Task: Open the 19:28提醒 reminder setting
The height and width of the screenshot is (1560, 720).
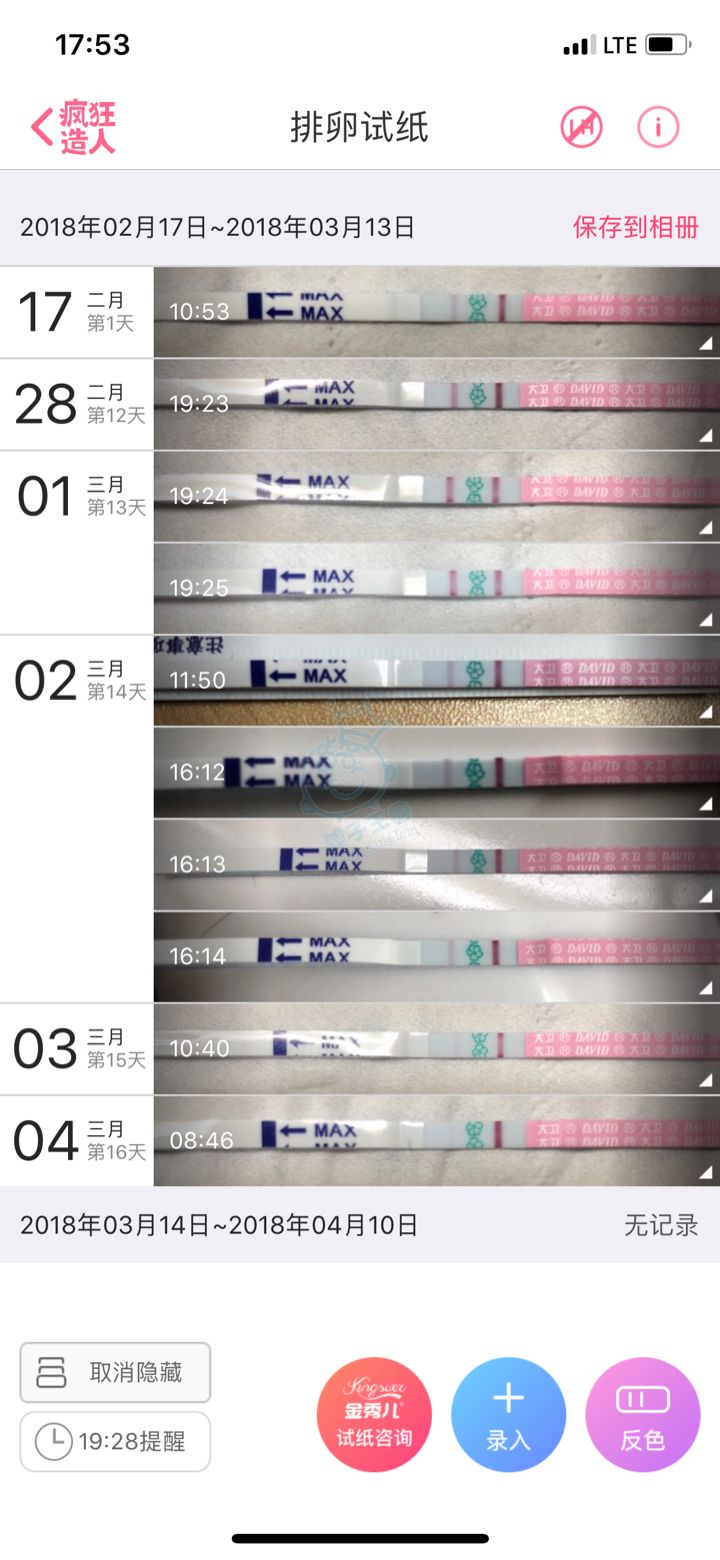Action: 115,1441
